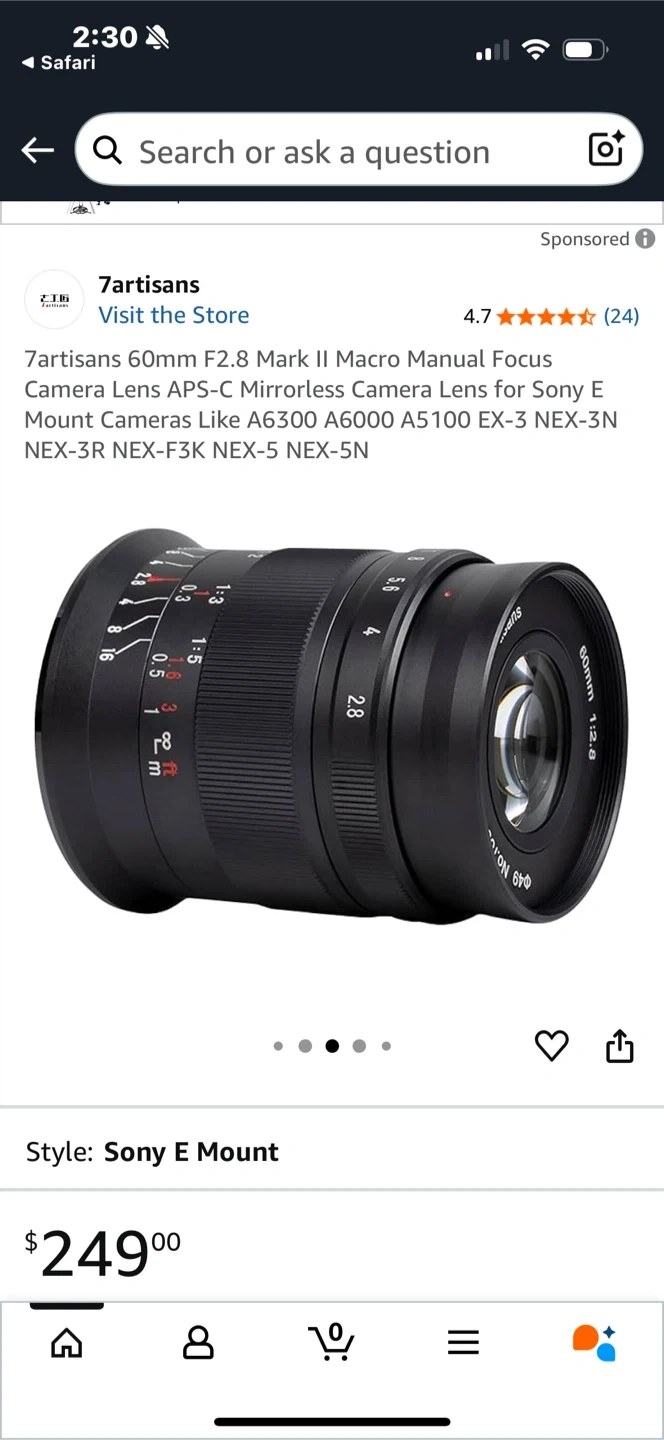This screenshot has height=1440, width=664.
Task: Tap the search or ask a question field
Action: click(x=330, y=152)
